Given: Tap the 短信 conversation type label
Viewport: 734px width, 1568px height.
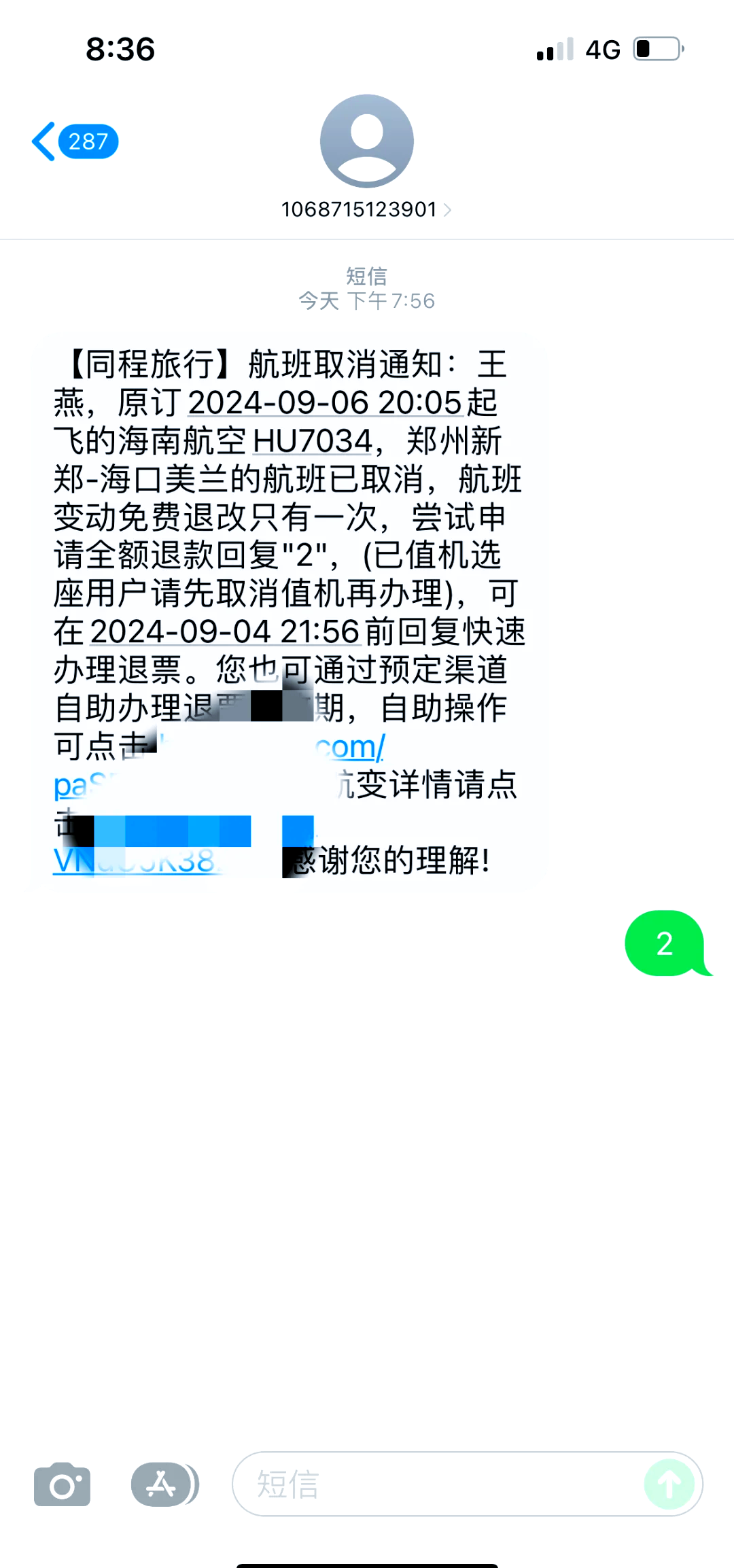Looking at the screenshot, I should [x=366, y=276].
